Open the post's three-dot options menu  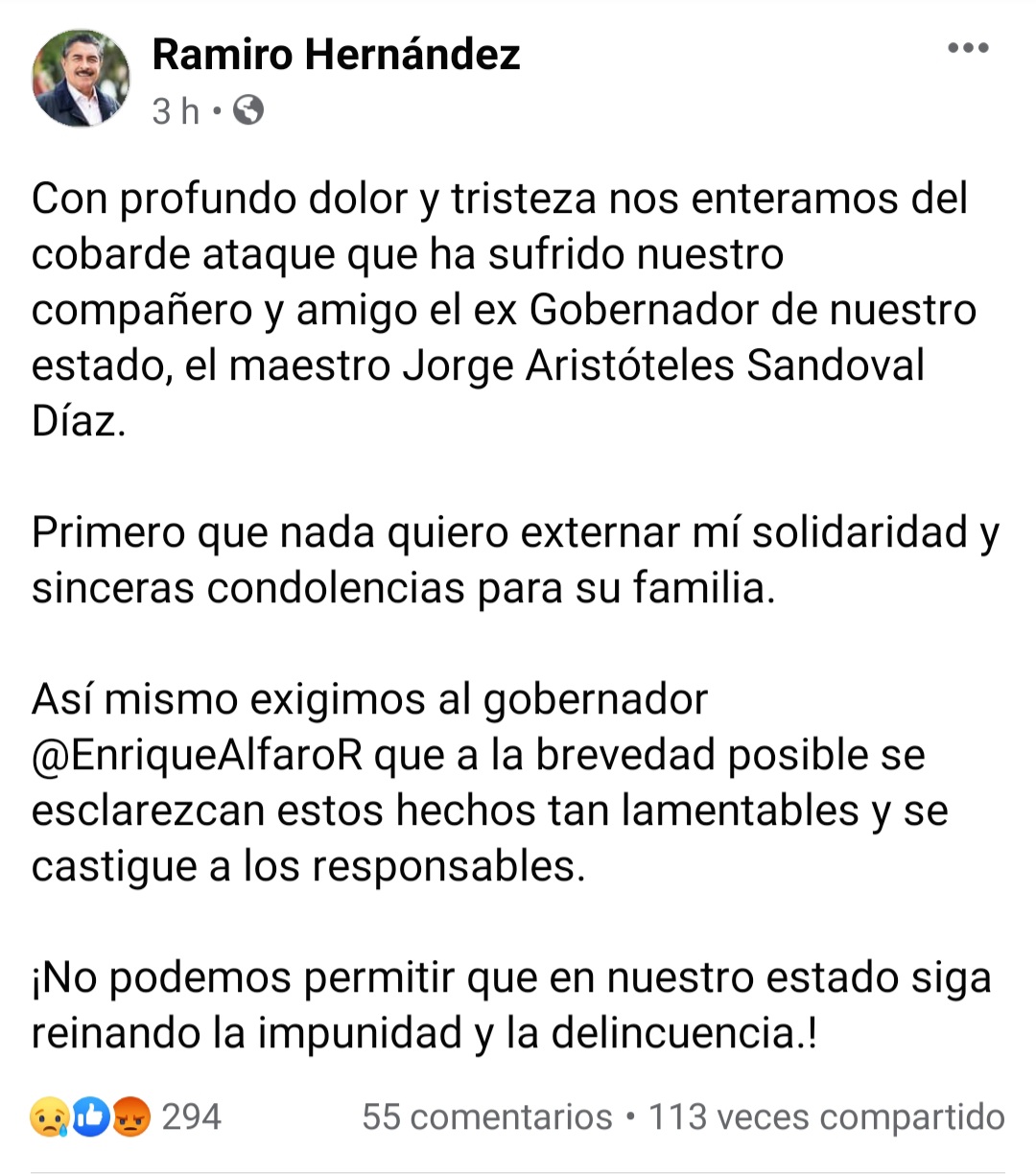[967, 49]
